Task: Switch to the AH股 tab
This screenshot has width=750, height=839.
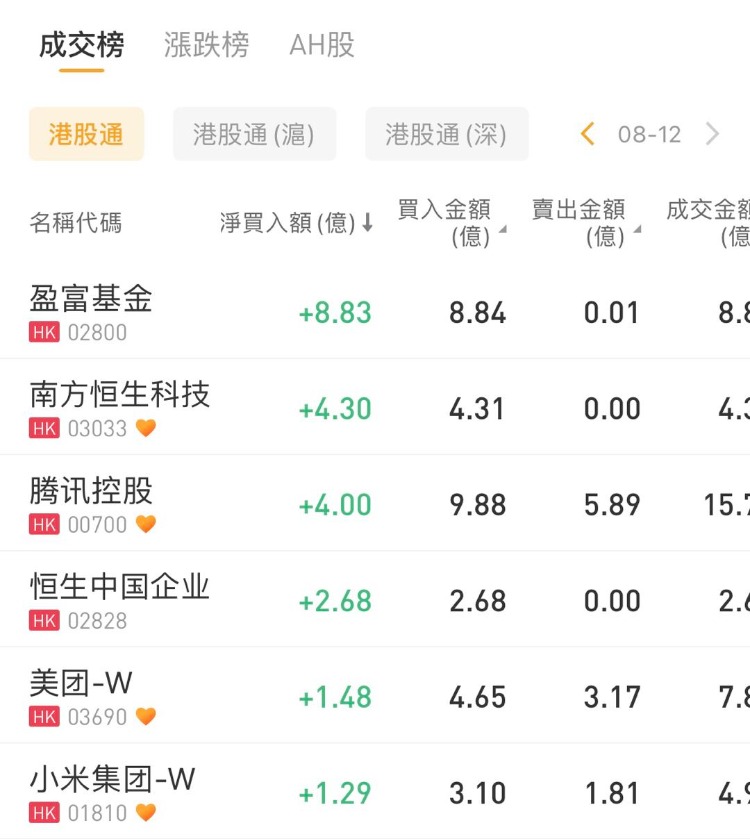Action: (x=321, y=45)
